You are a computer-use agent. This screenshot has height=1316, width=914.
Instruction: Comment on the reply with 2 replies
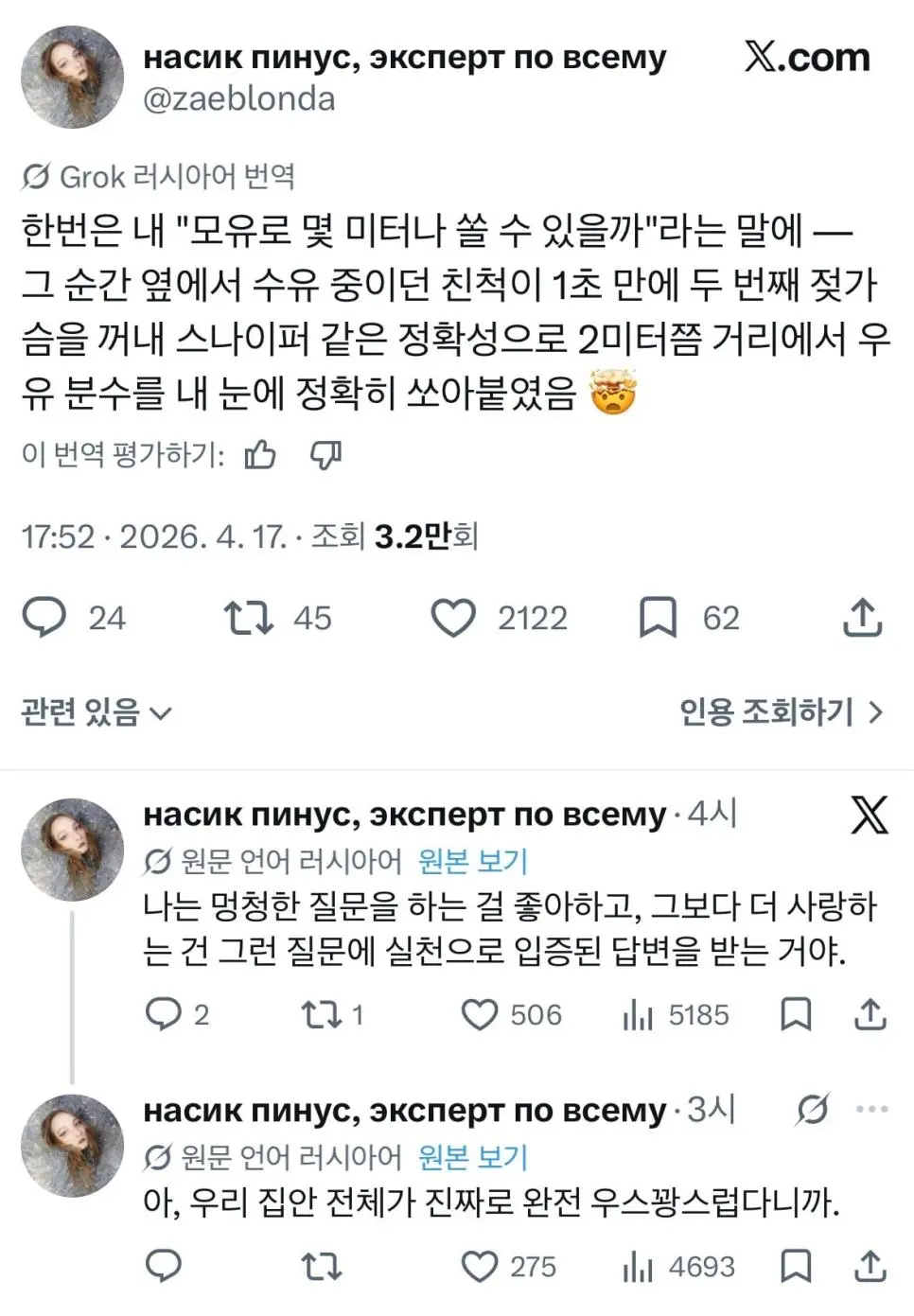[163, 1014]
